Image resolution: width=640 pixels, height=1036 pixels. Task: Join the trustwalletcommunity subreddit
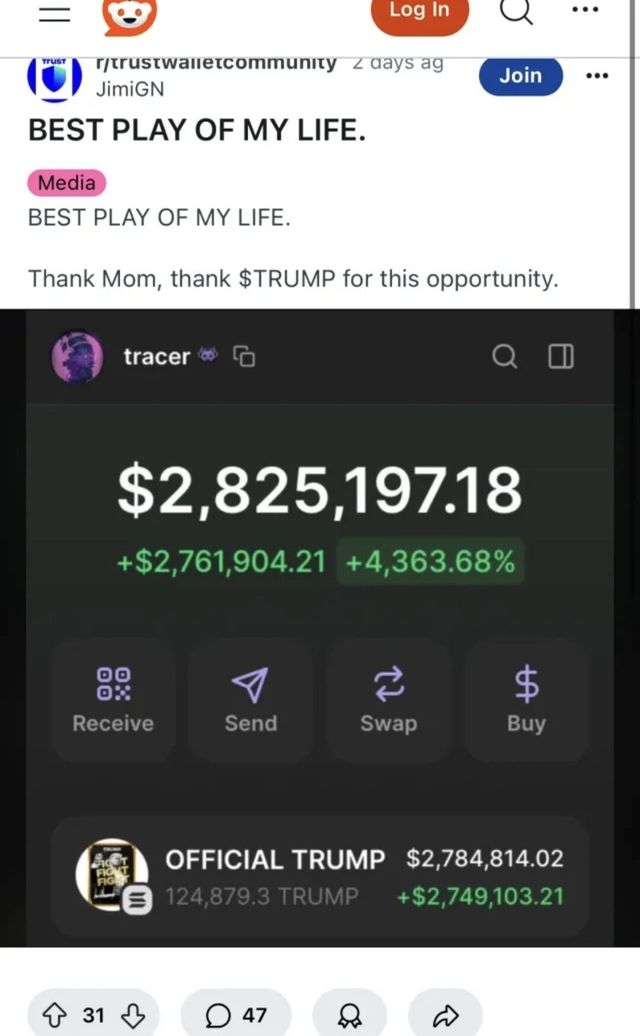pos(520,76)
